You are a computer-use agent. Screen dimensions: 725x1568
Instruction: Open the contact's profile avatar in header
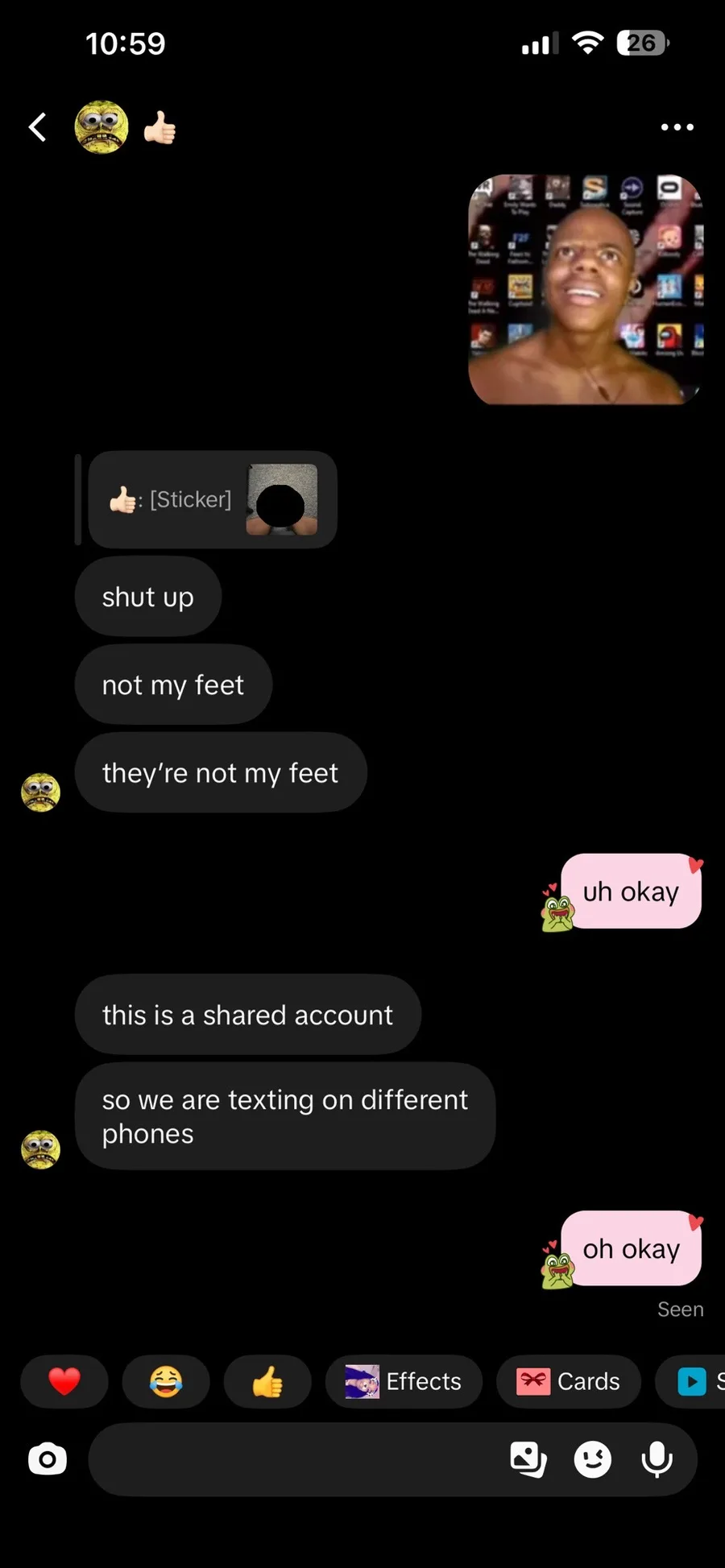tap(101, 127)
